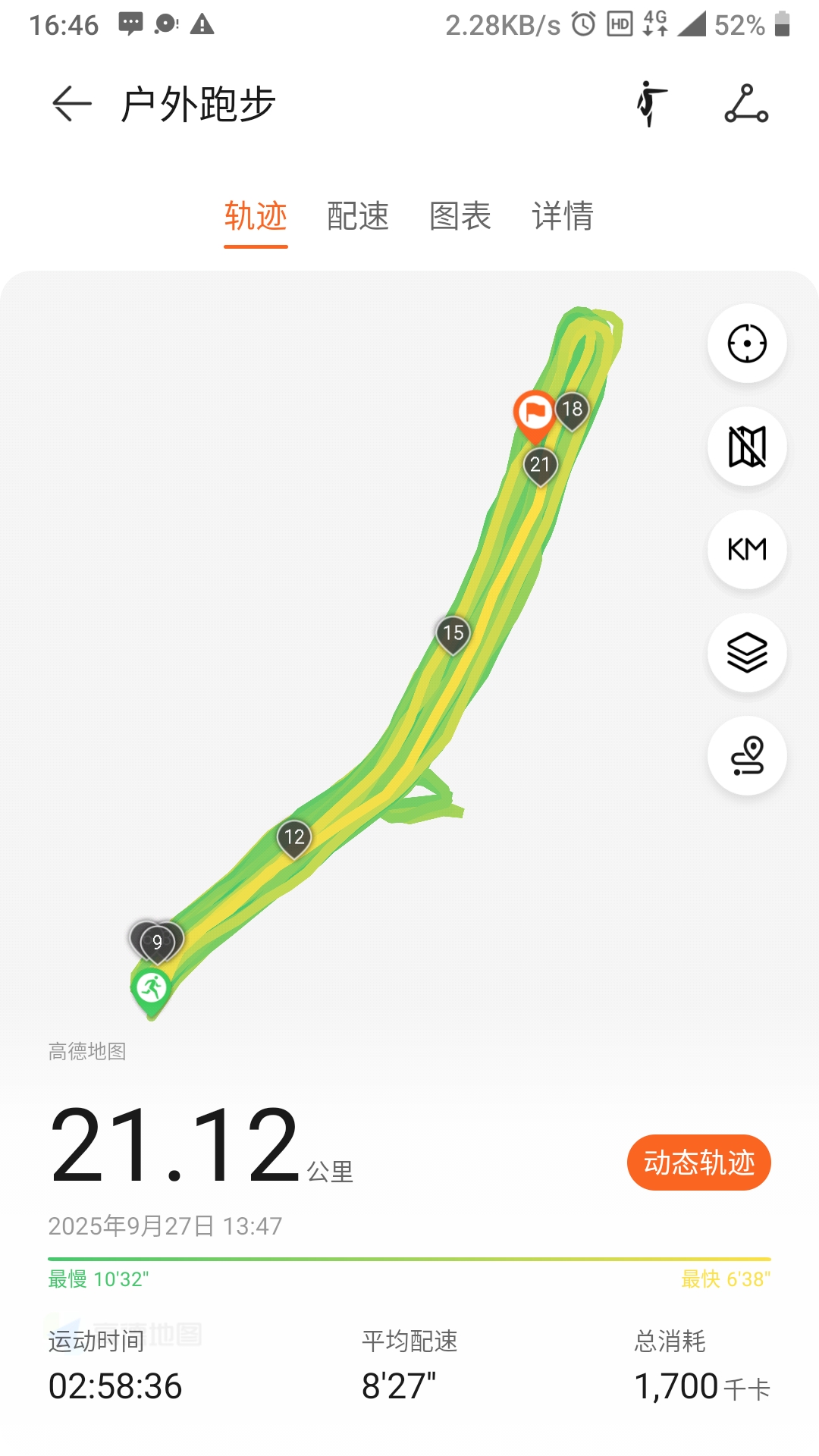Toggle map visibility with the hide-map button
Screen dimensions: 819x1456
pyautogui.click(x=747, y=447)
